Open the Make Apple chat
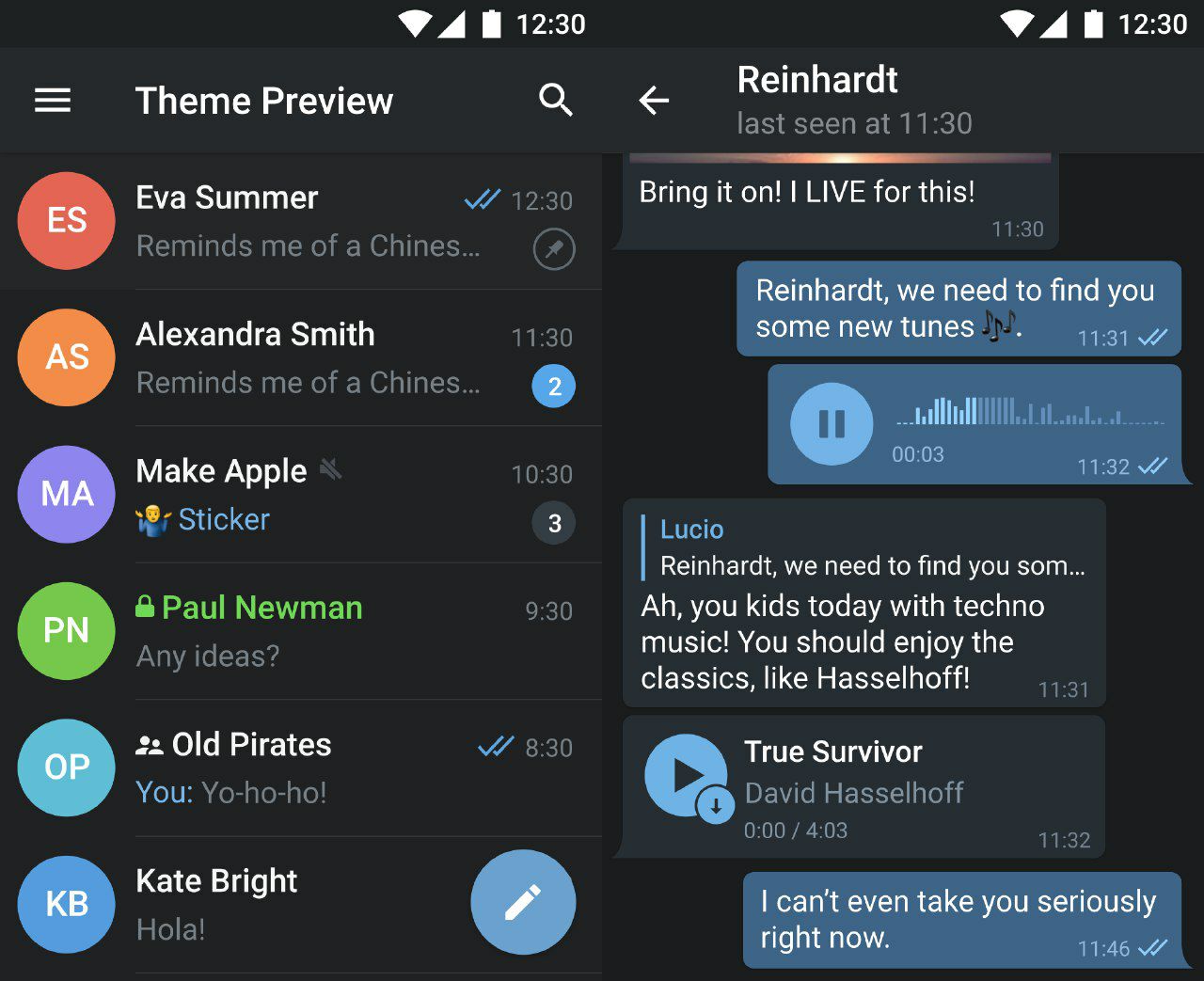The width and height of the screenshot is (1204, 981). click(310, 495)
